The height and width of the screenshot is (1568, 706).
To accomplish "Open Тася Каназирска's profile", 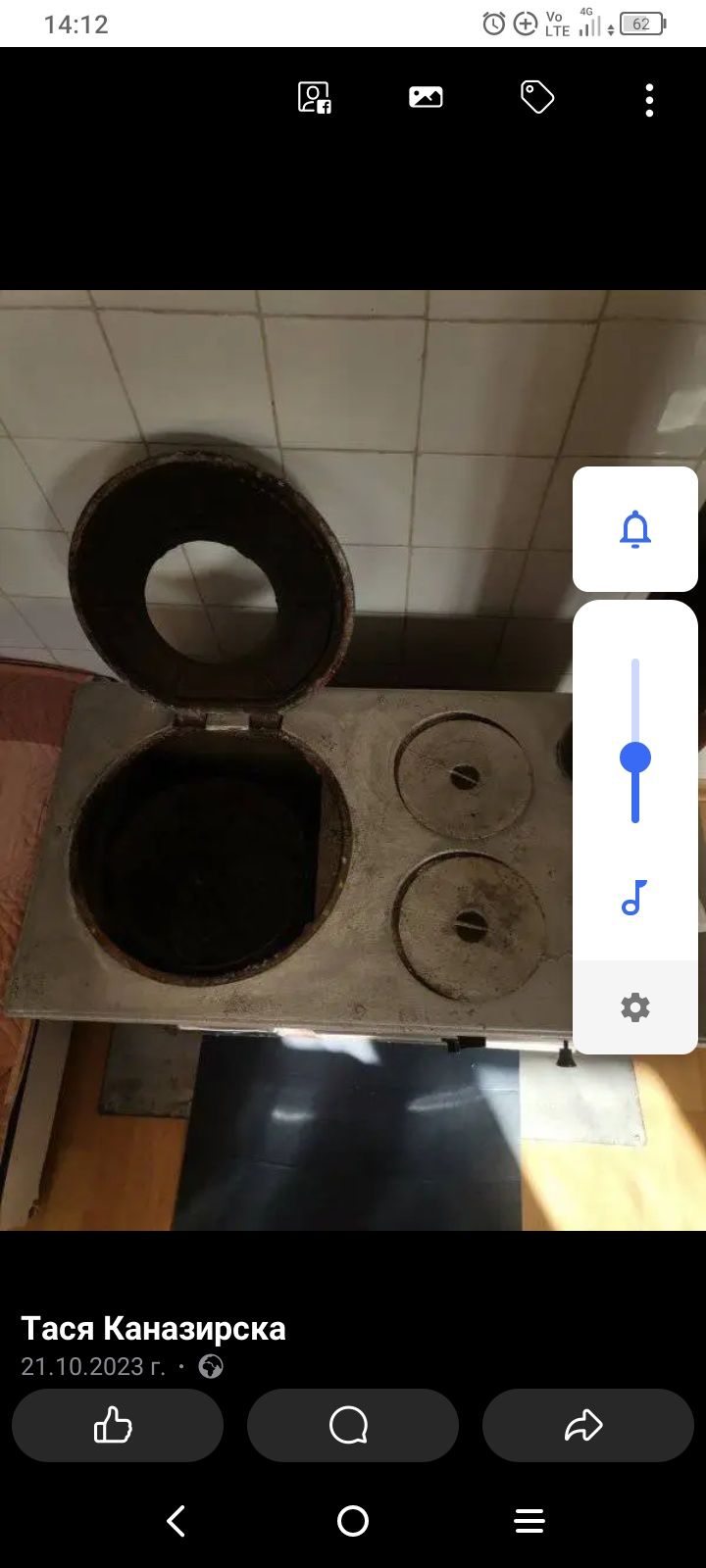I will [x=154, y=1329].
